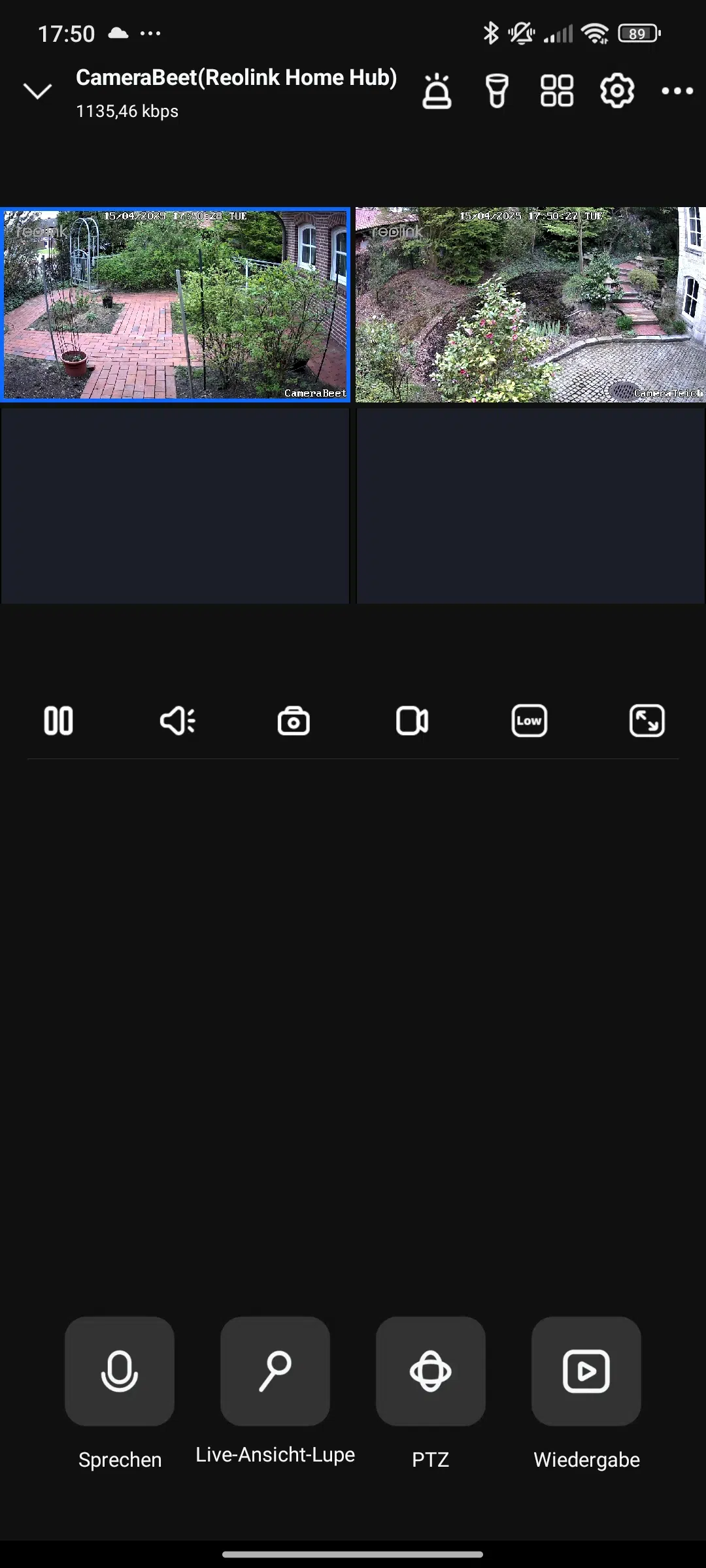Change stream quality from Low
Image resolution: width=706 pixels, height=1568 pixels.
coord(529,721)
